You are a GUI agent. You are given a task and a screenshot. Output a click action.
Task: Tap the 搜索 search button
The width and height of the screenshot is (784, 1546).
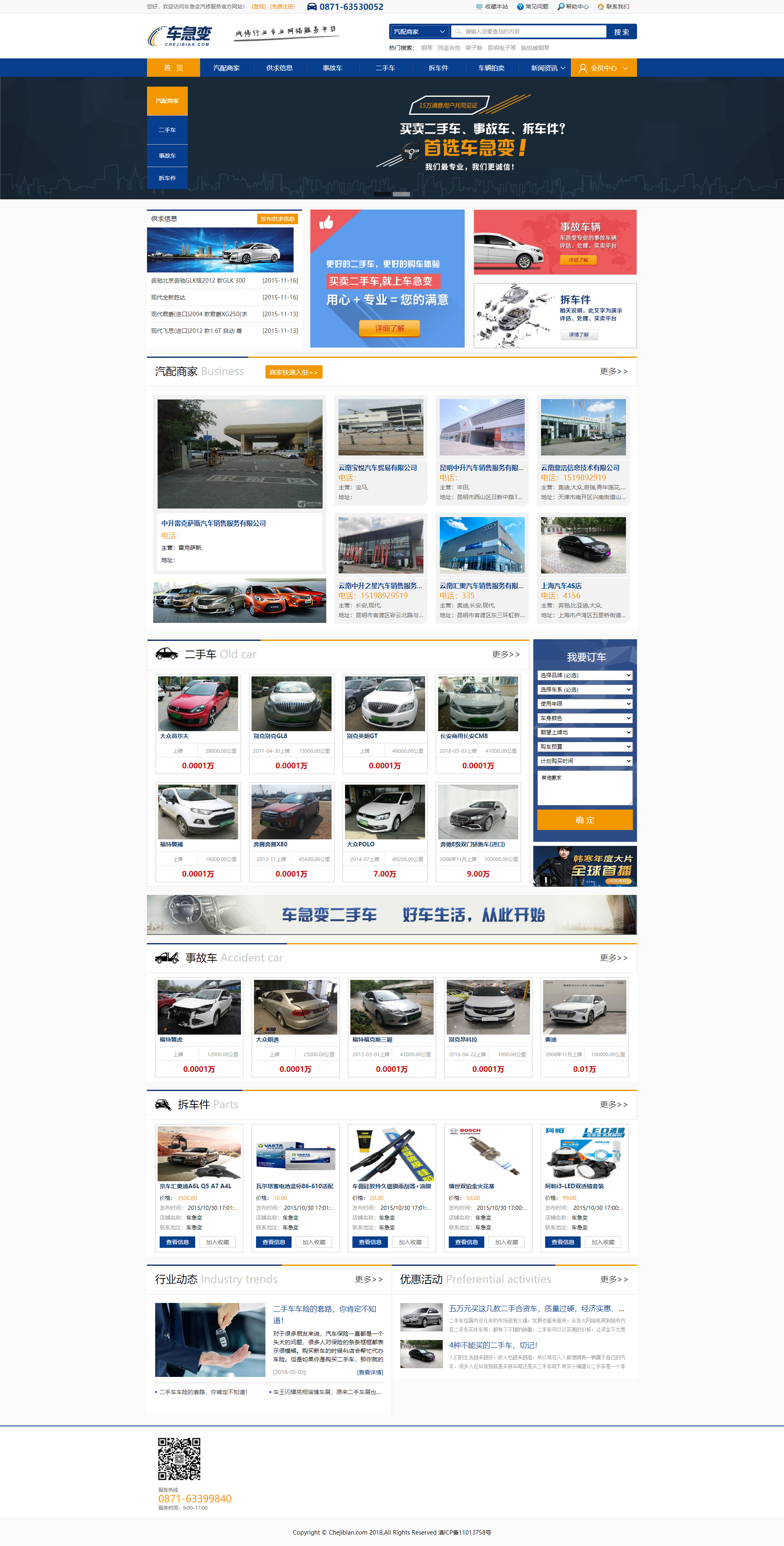[621, 32]
